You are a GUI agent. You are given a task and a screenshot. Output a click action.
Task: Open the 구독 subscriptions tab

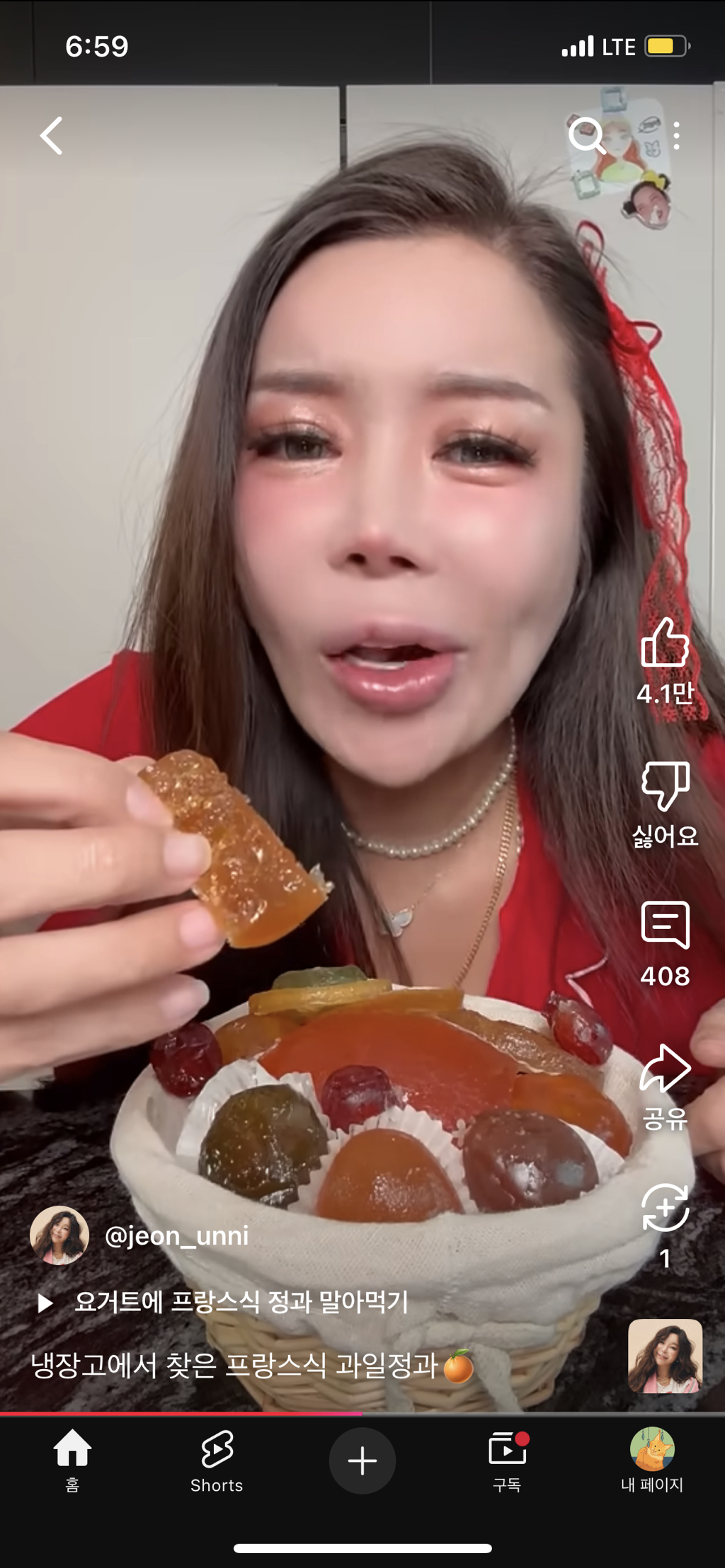[507, 1460]
